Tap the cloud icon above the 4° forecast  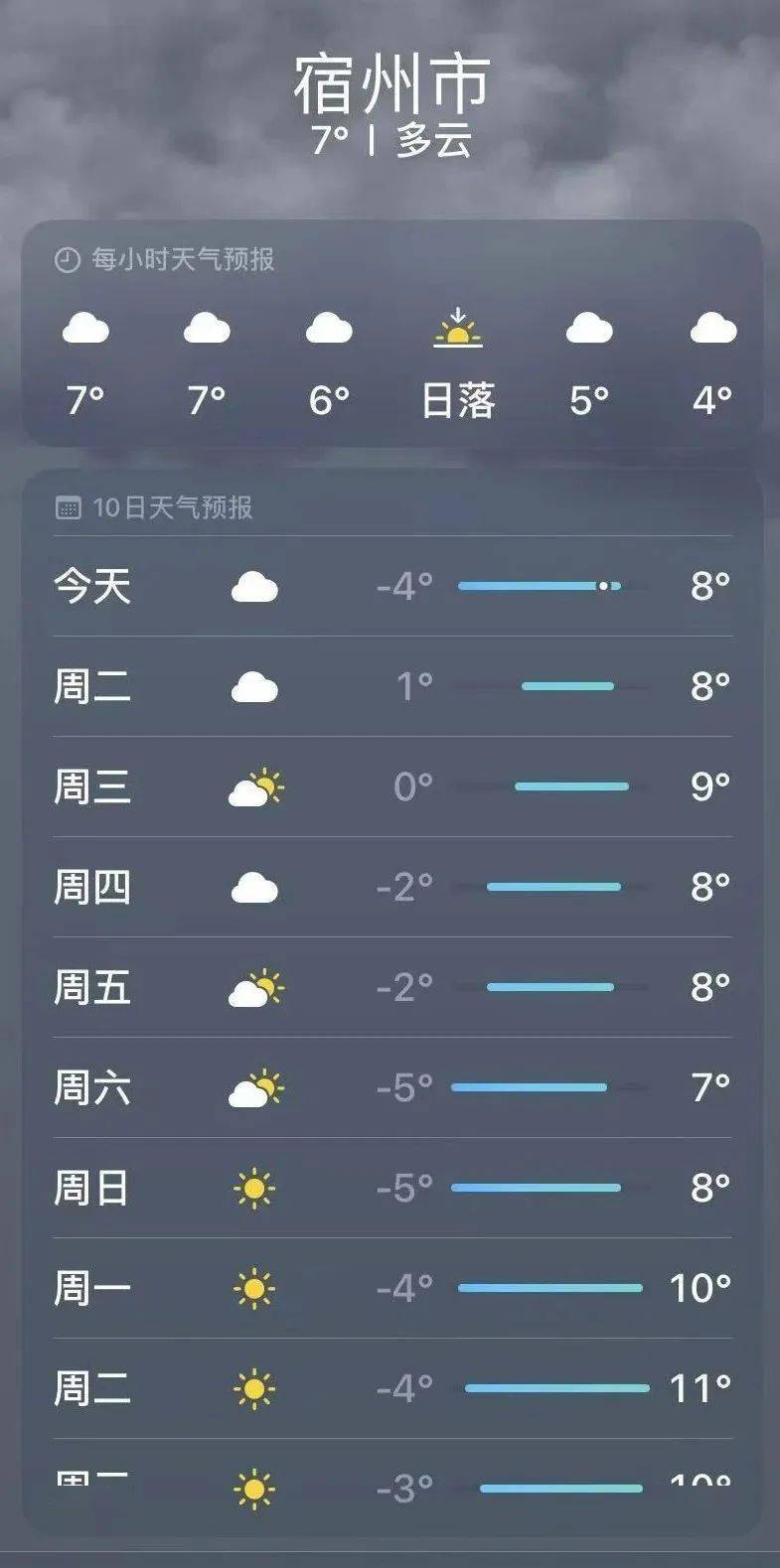pos(713,328)
